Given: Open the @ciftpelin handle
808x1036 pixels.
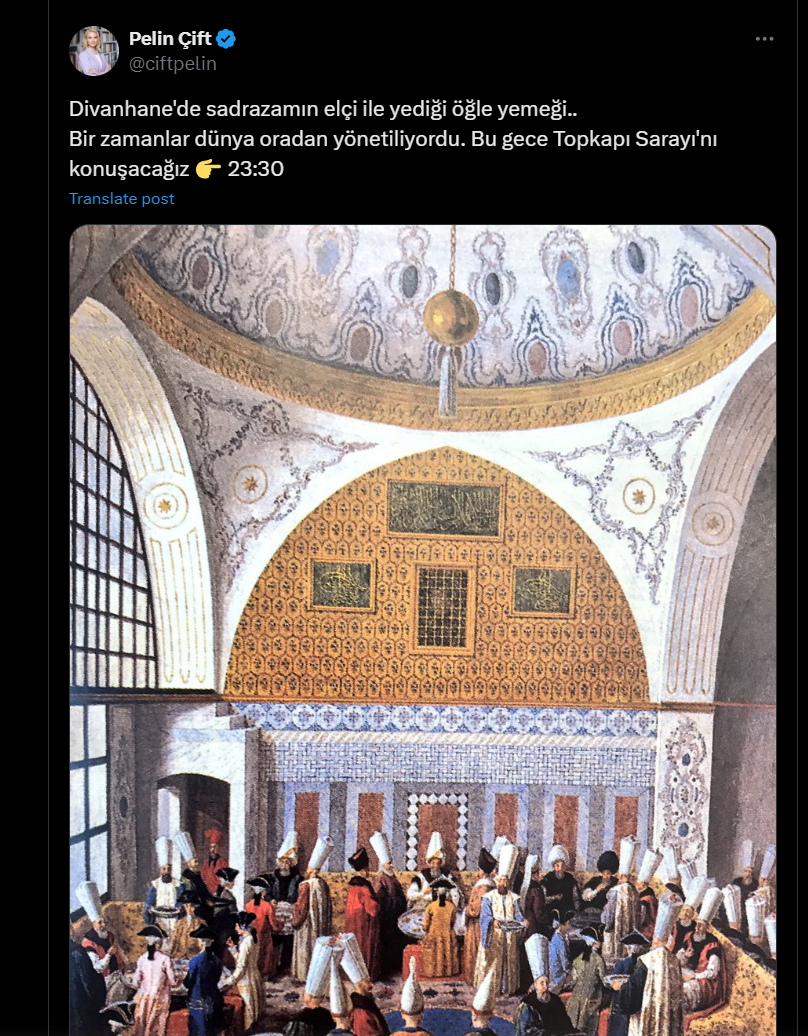Looking at the screenshot, I should pos(172,64).
